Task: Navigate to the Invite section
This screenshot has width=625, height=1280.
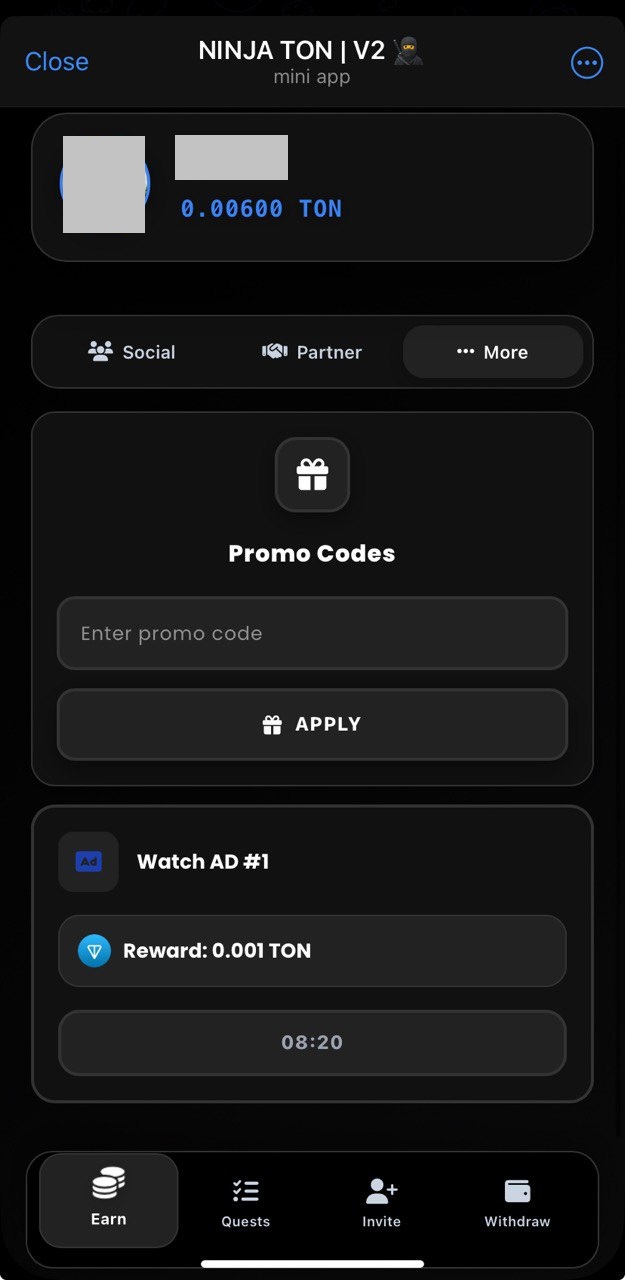Action: click(381, 1202)
